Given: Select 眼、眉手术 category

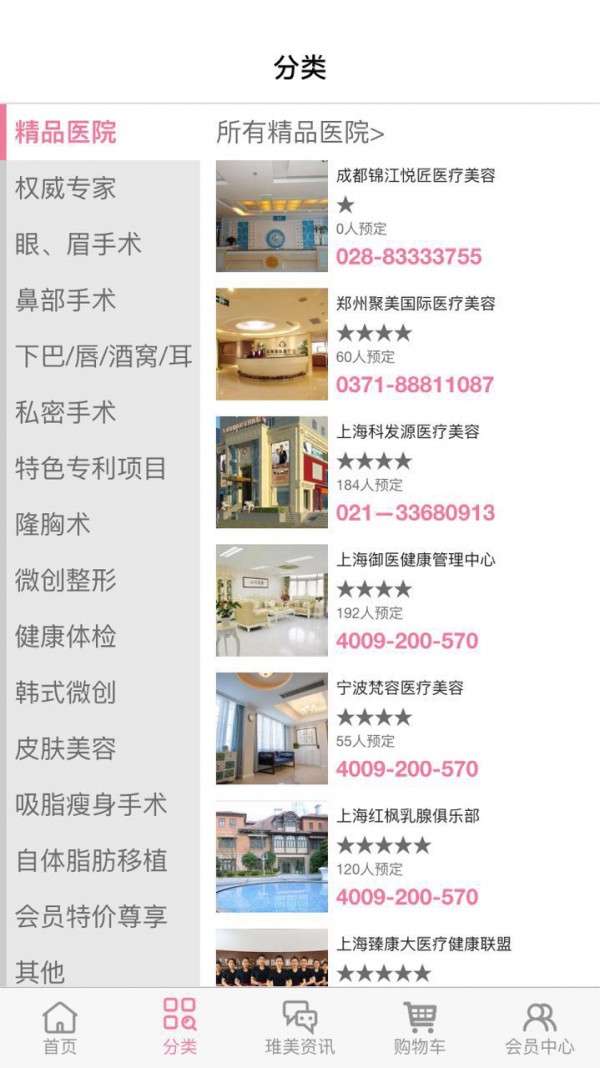Looking at the screenshot, I should tap(78, 244).
